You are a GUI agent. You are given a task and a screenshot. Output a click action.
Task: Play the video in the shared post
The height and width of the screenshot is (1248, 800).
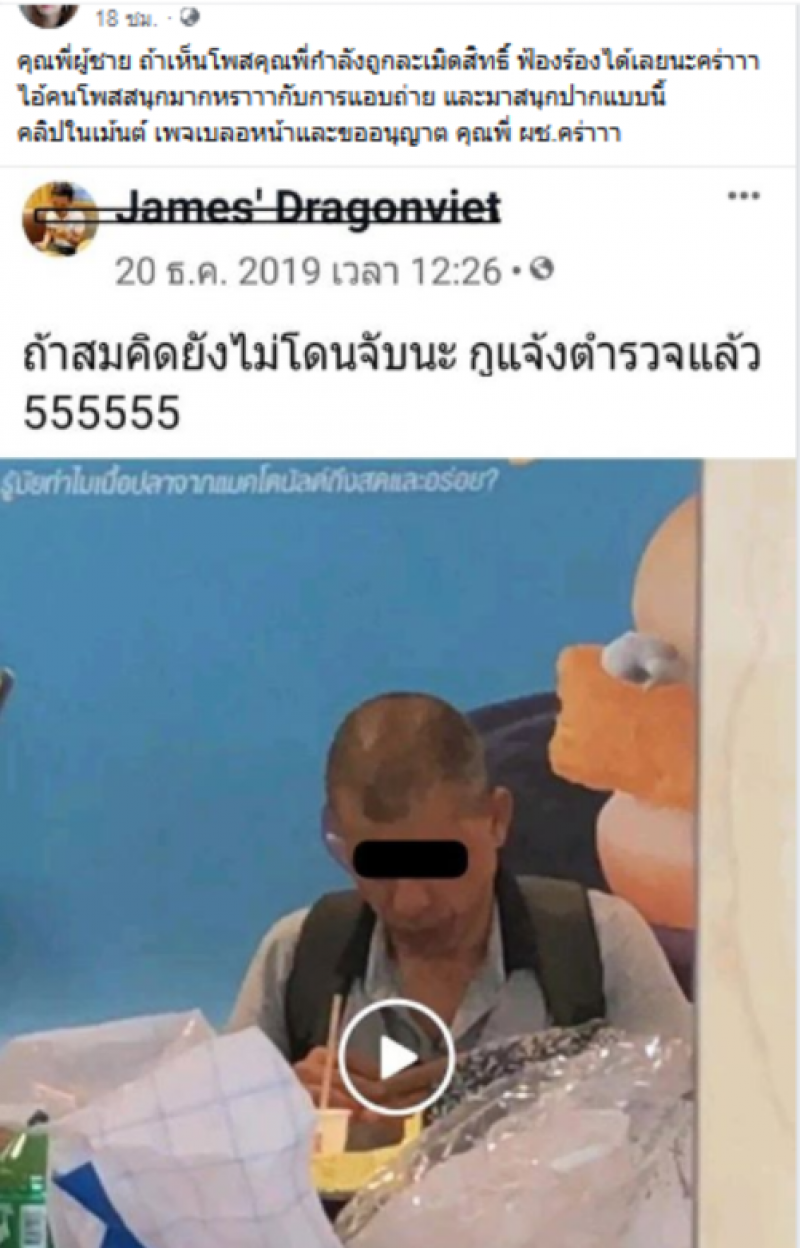click(x=397, y=1056)
